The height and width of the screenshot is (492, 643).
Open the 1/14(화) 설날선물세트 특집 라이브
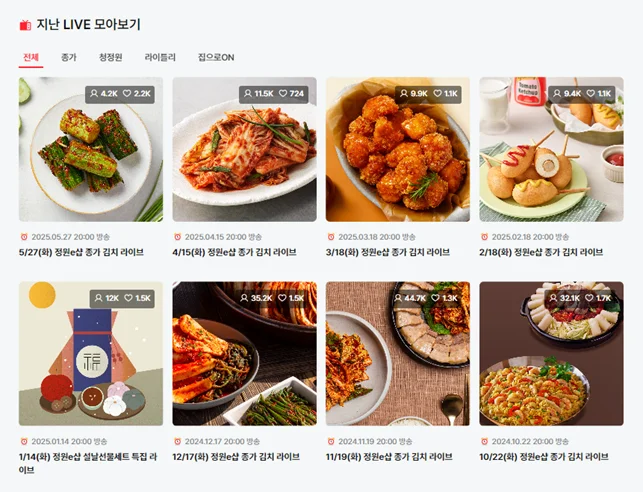pos(90,354)
